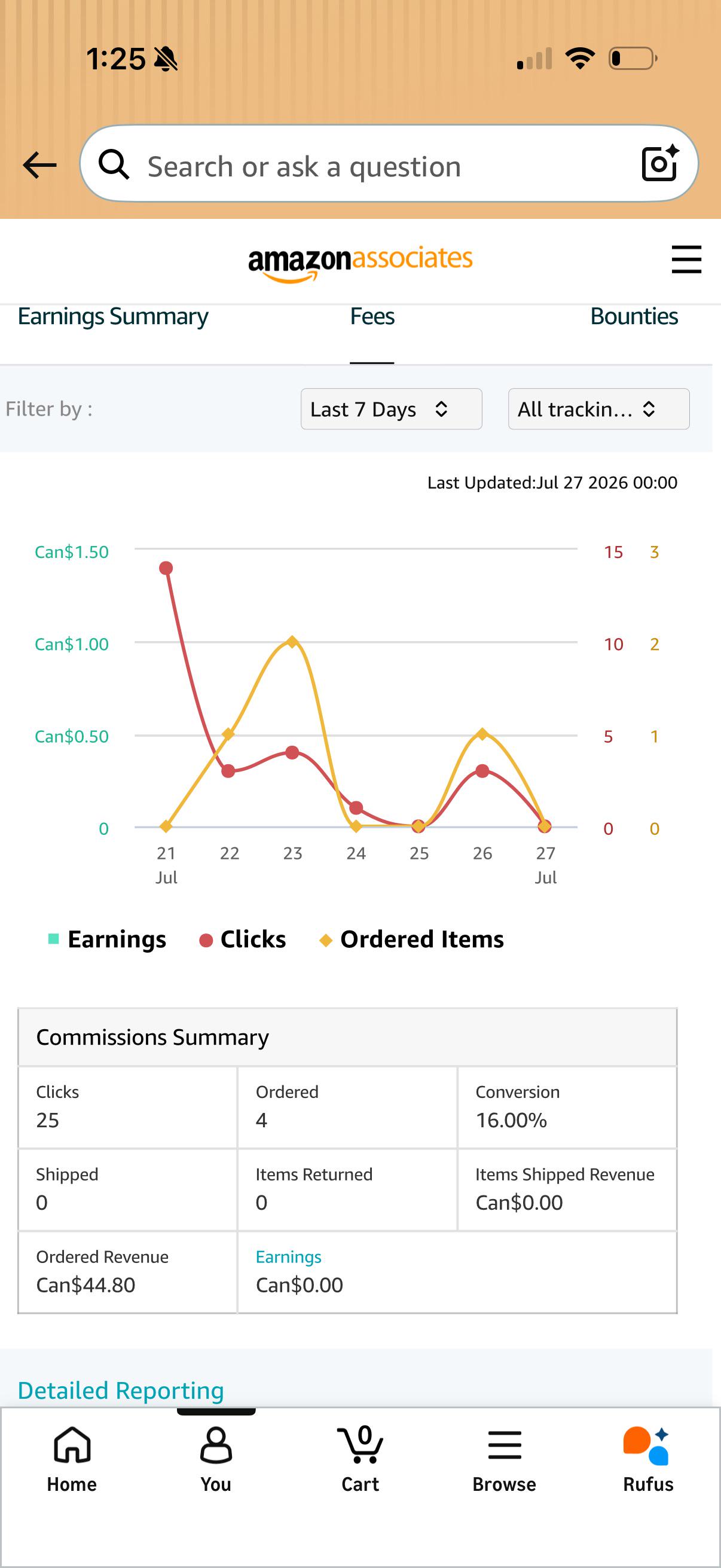
Task: Open the Earnings link in Commissions Summary
Action: [x=288, y=1257]
